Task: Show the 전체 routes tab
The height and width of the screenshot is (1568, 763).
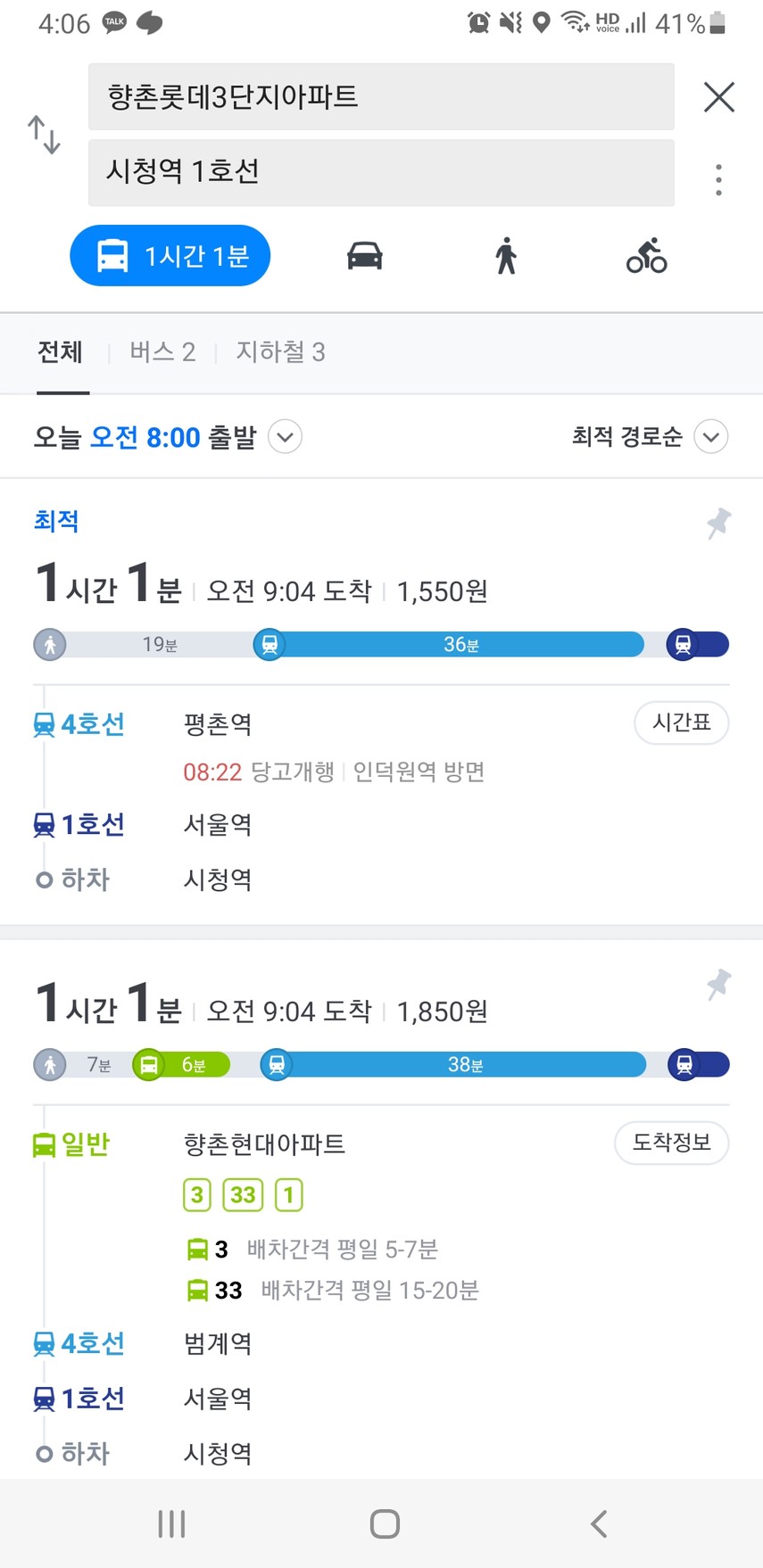Action: tap(61, 352)
